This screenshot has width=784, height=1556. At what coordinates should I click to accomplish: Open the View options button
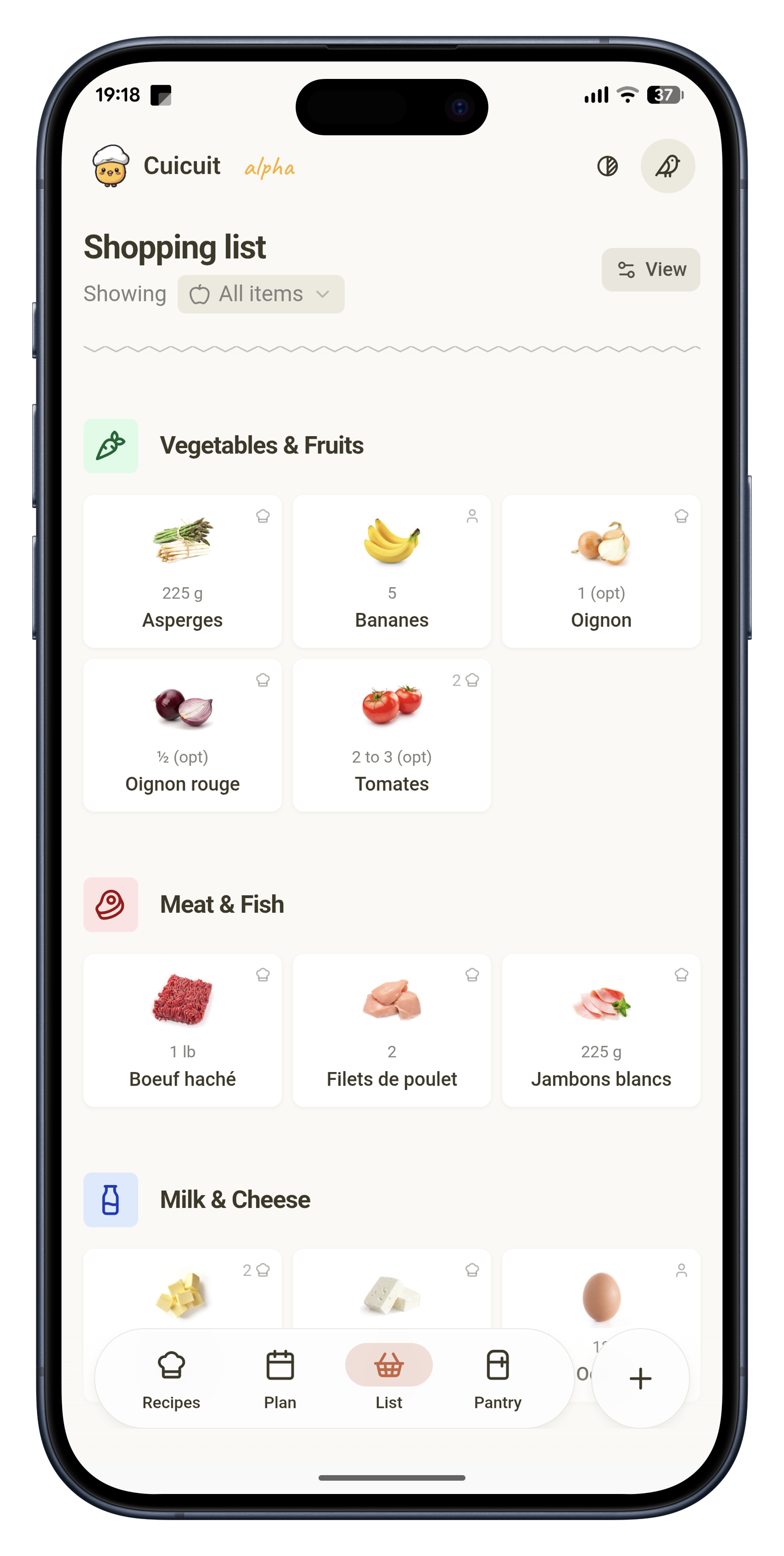650,270
